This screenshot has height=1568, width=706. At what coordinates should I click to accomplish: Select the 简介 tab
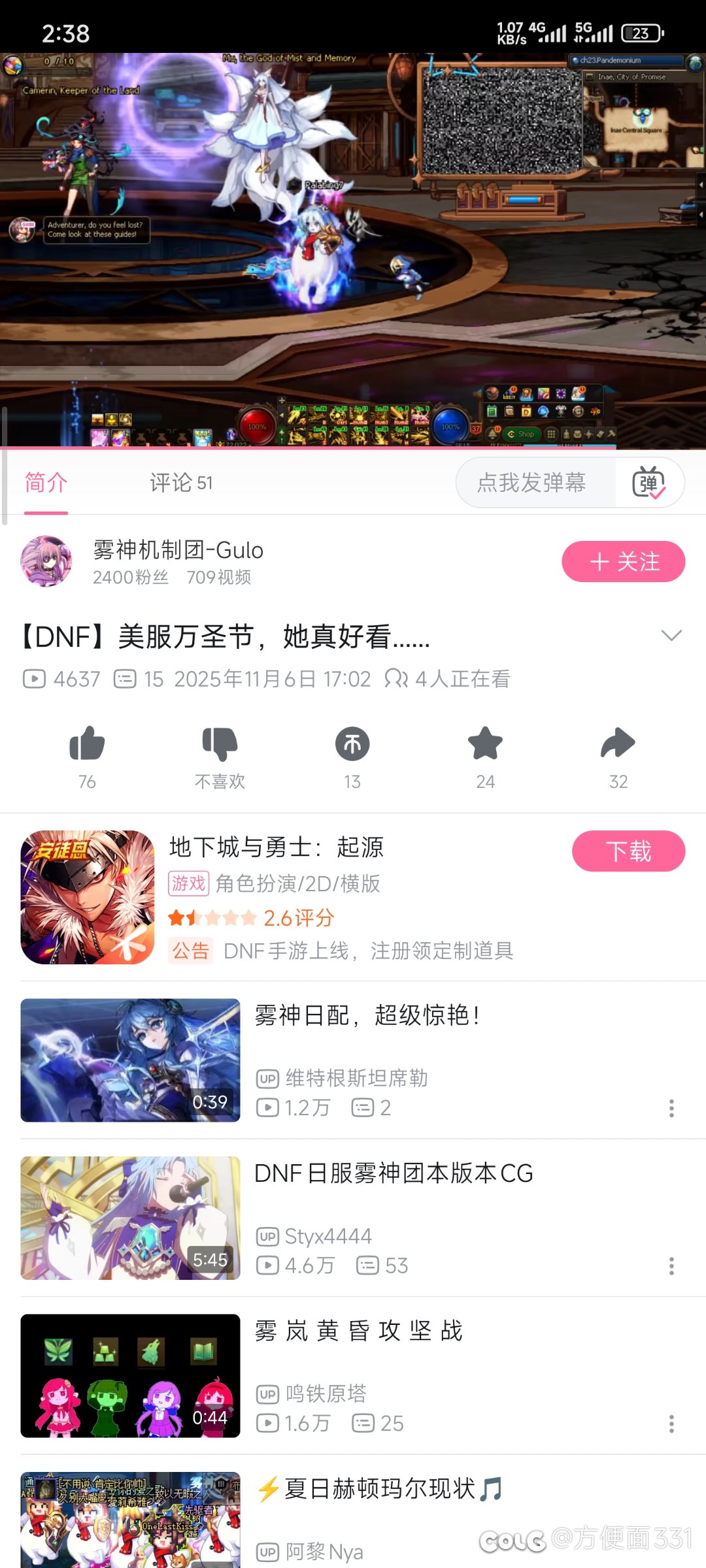tap(44, 482)
